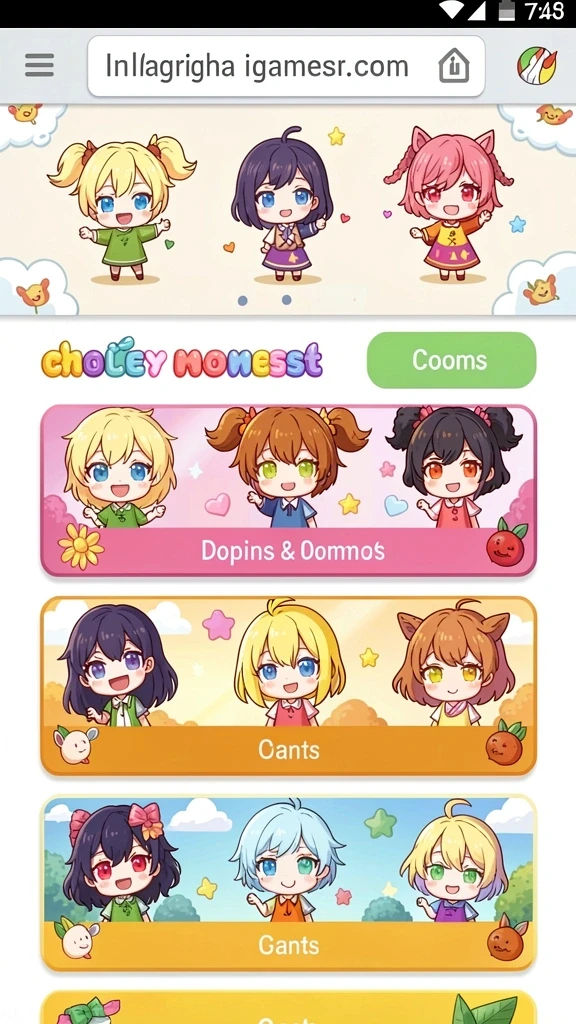
Task: Open the Dopins & Oommos card
Action: click(288, 490)
